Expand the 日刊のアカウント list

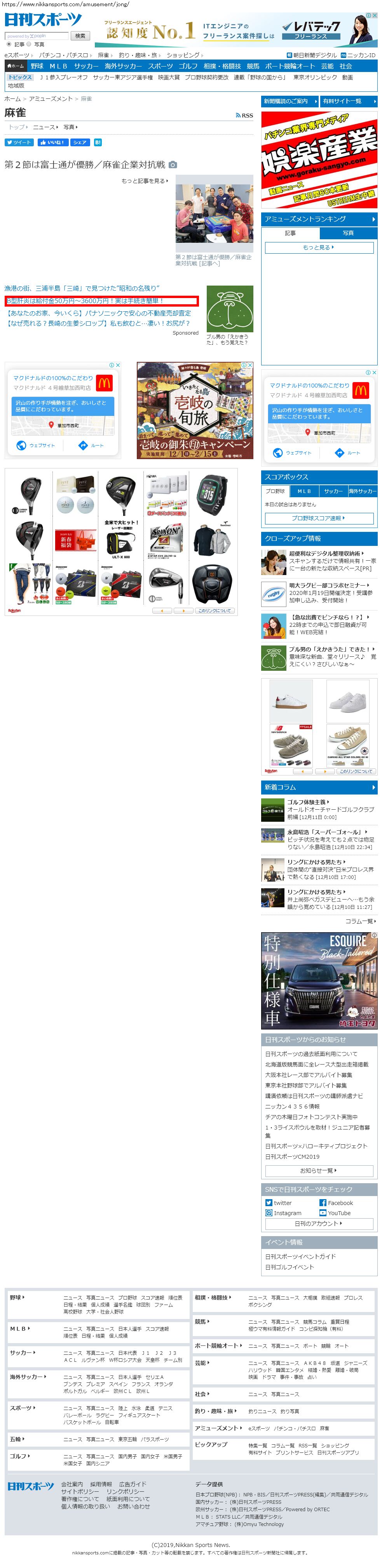319,1224
